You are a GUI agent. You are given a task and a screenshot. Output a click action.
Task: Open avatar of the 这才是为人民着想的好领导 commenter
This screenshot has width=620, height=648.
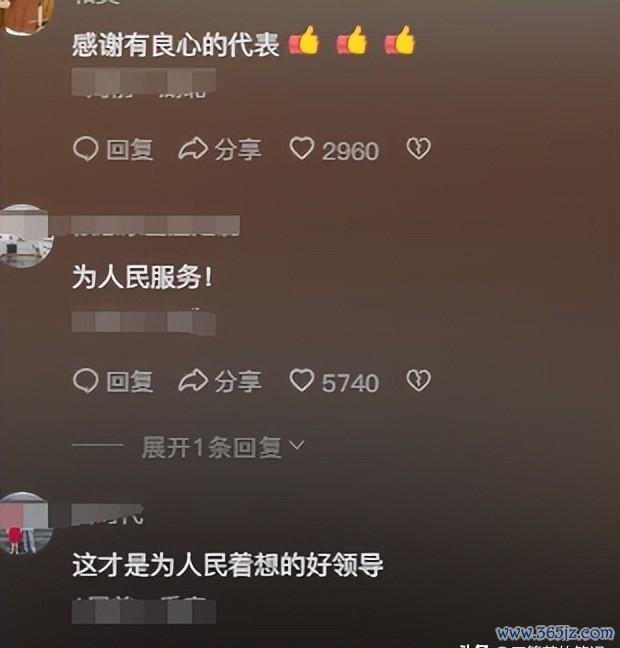point(24,523)
